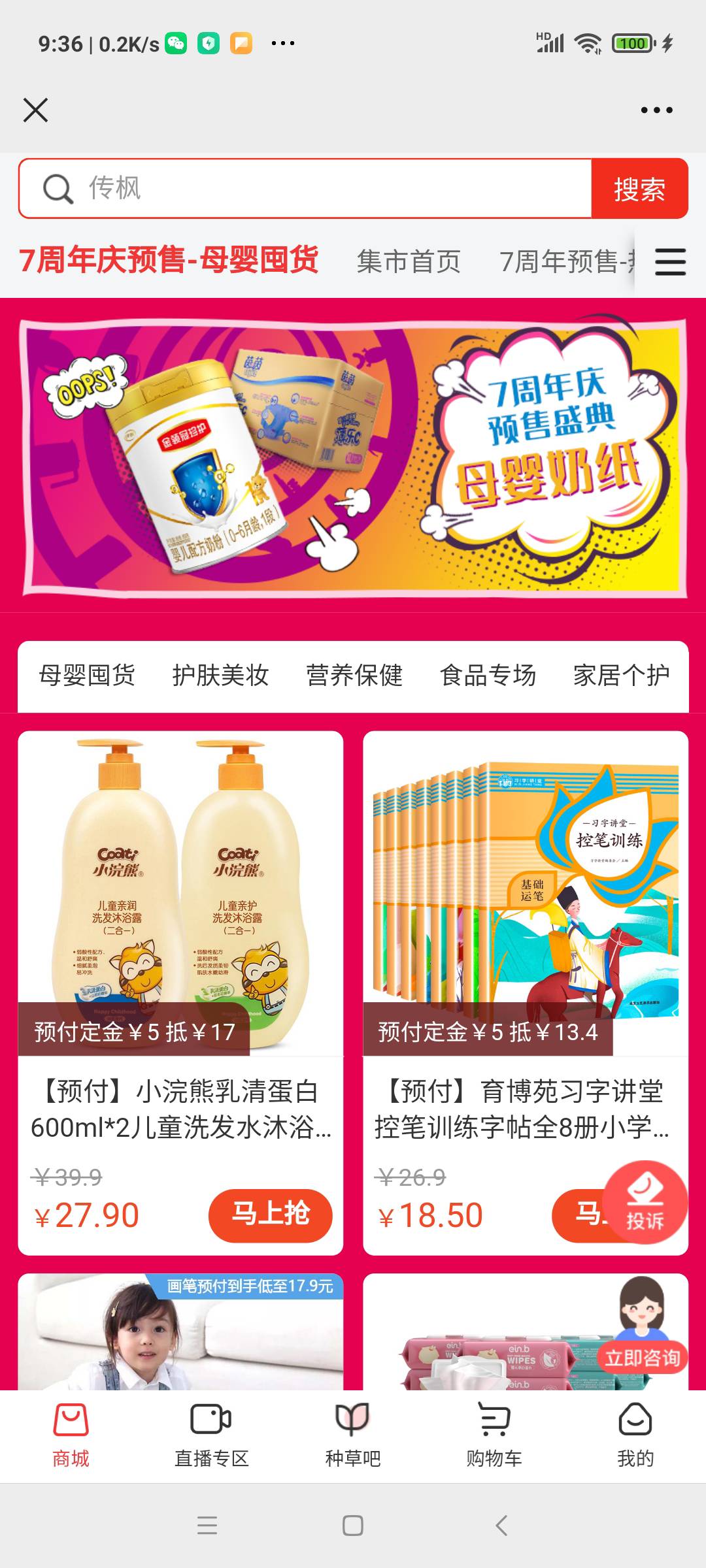Select the 营养保健 category

(x=354, y=675)
